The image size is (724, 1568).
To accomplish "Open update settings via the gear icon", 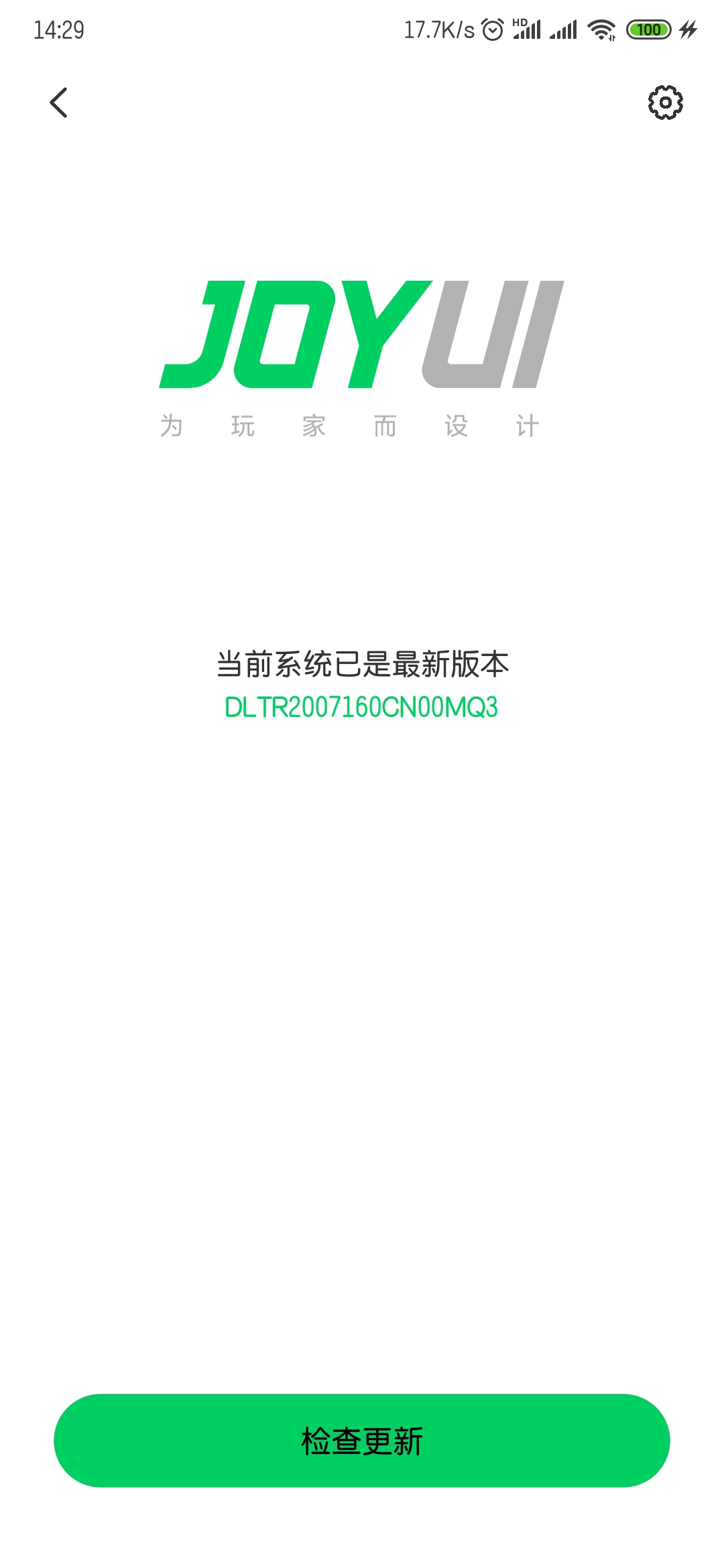I will (665, 103).
